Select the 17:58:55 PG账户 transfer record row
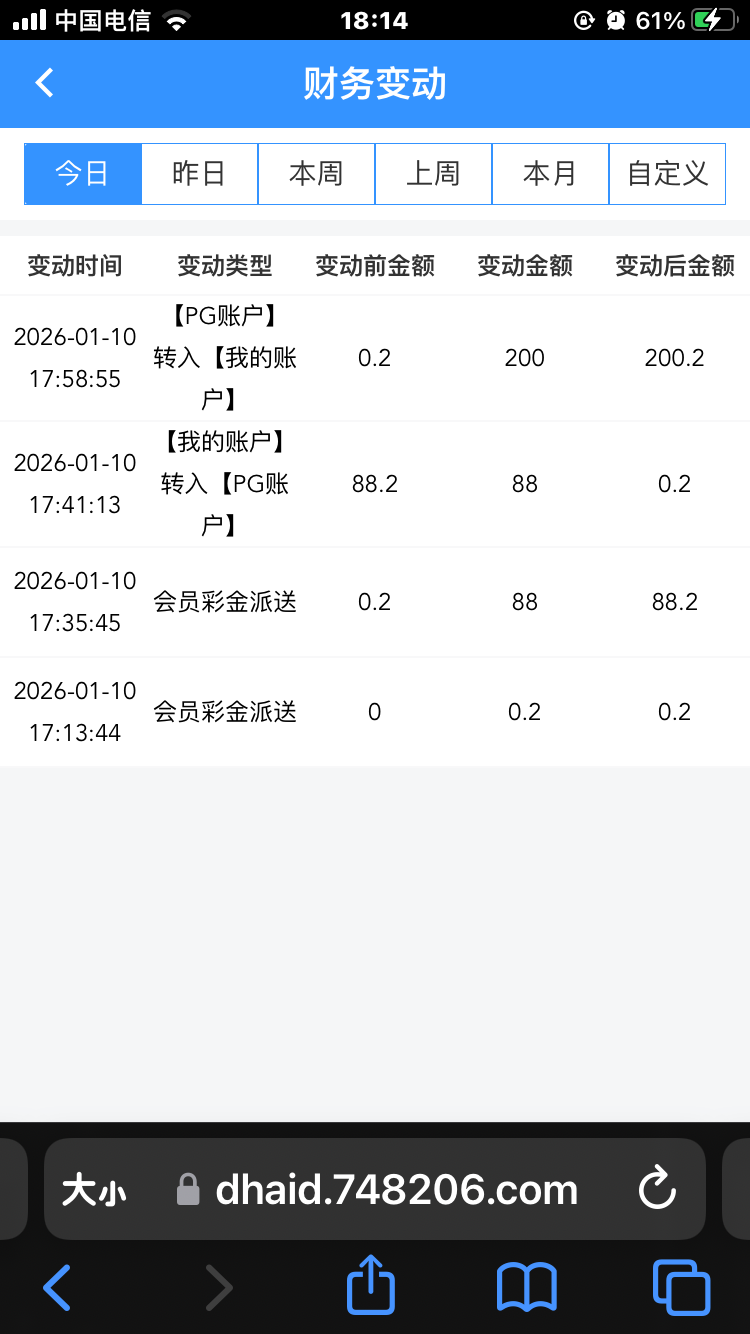The image size is (750, 1334). point(375,358)
